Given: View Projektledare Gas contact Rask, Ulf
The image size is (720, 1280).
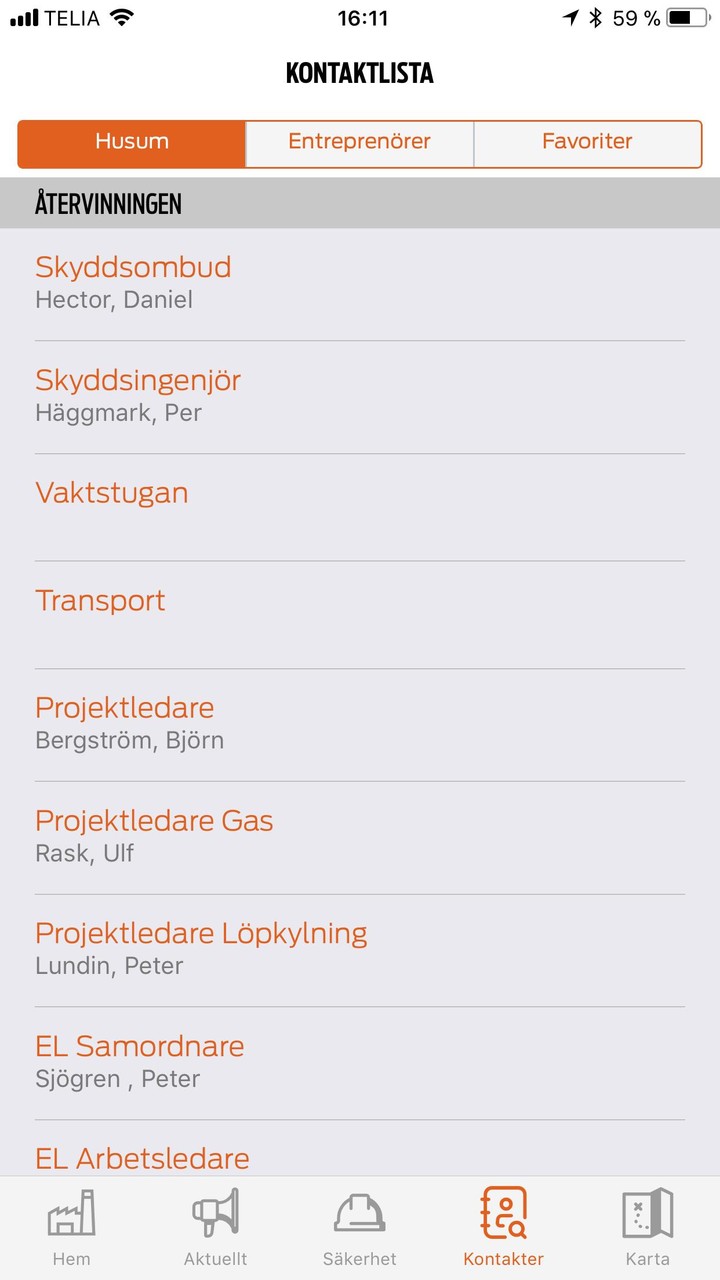Looking at the screenshot, I should tap(360, 836).
